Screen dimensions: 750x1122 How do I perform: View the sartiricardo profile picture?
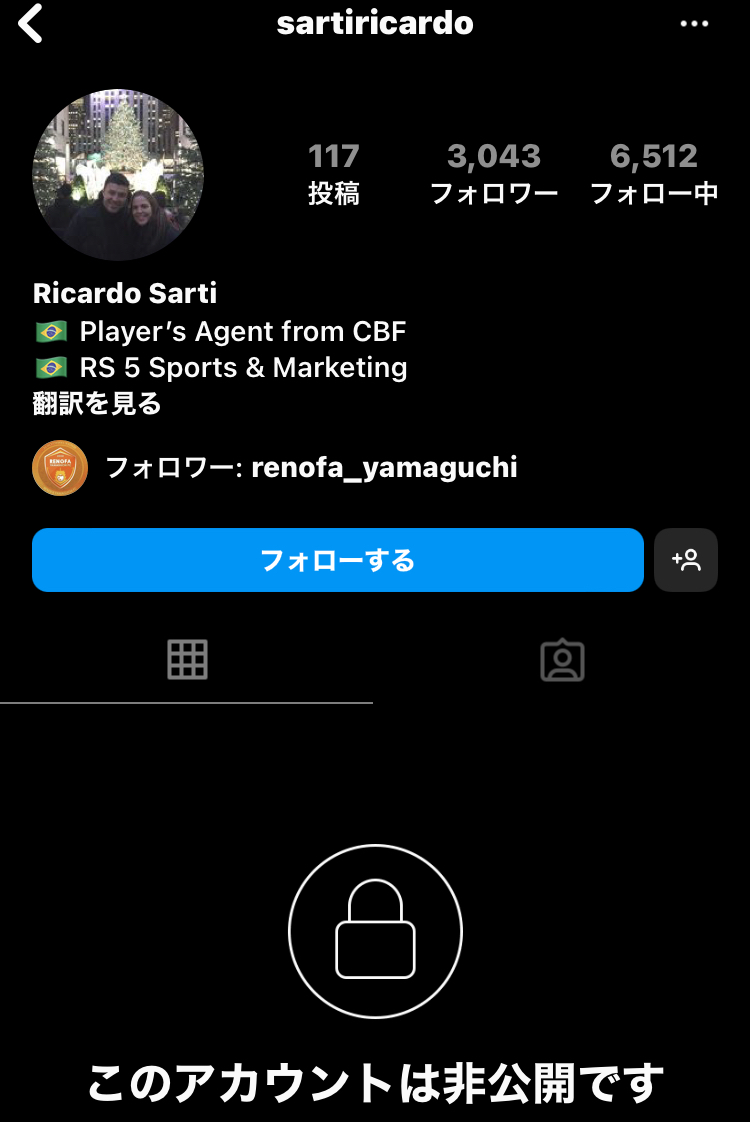click(118, 176)
